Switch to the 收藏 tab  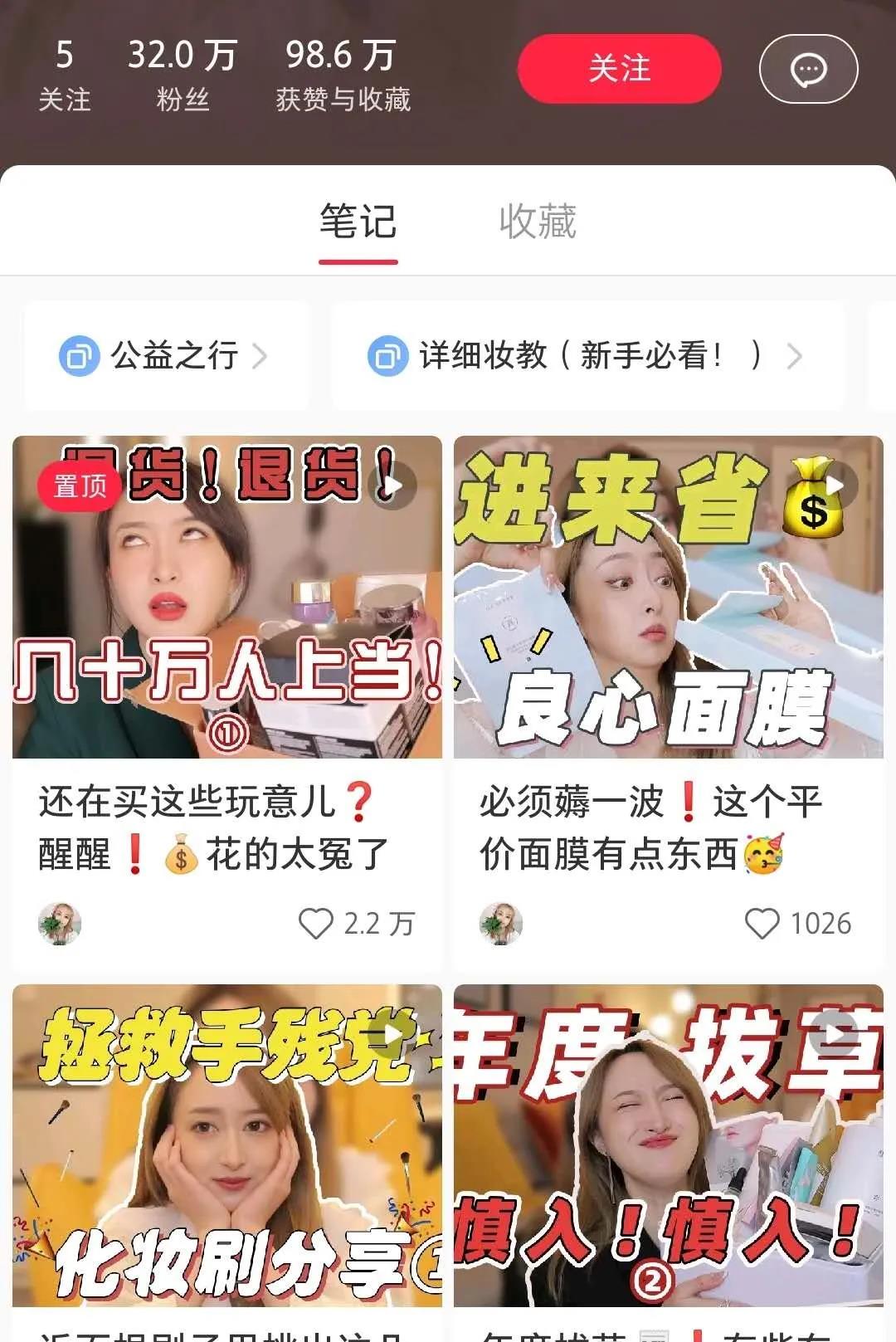tap(537, 222)
